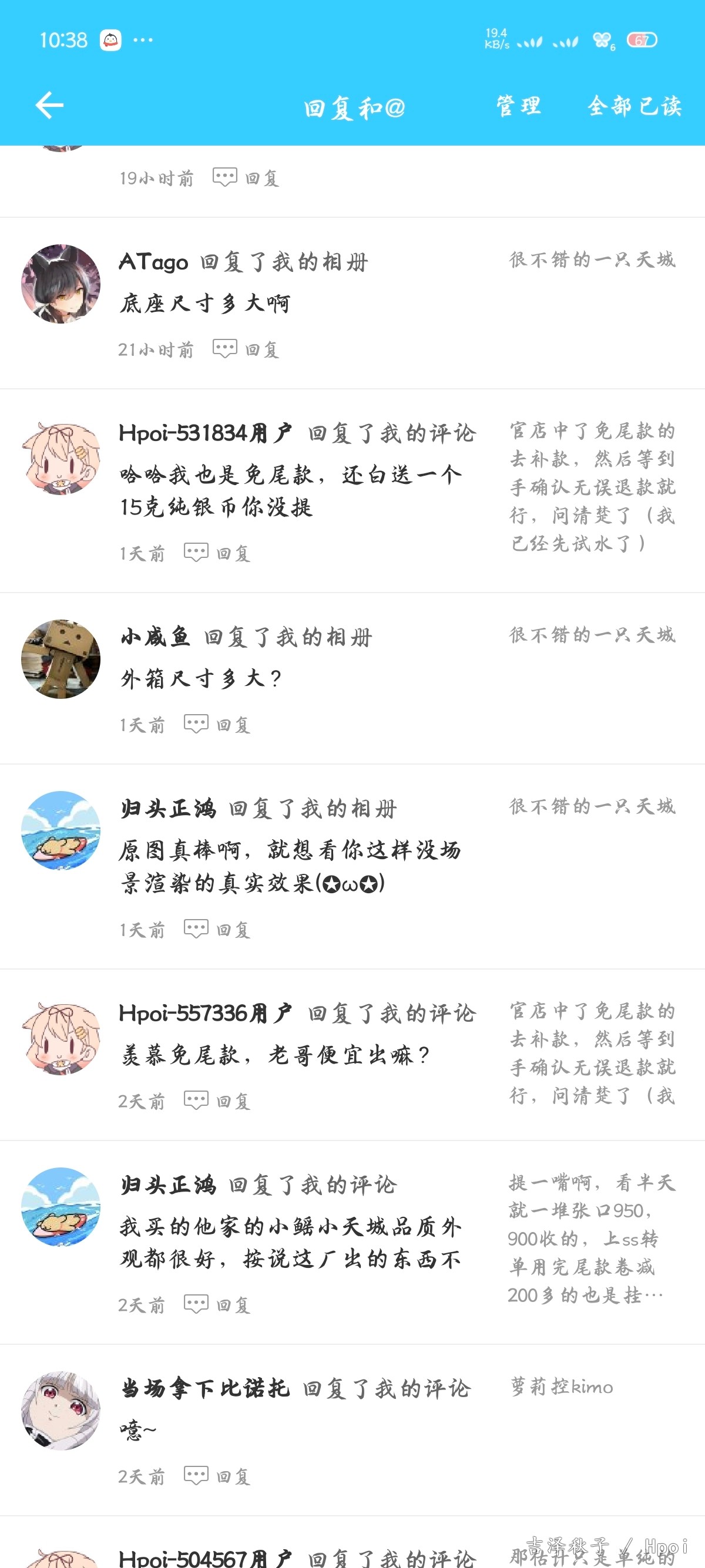
Task: Open 当场拿下比诺托's avatar
Action: [x=61, y=1411]
